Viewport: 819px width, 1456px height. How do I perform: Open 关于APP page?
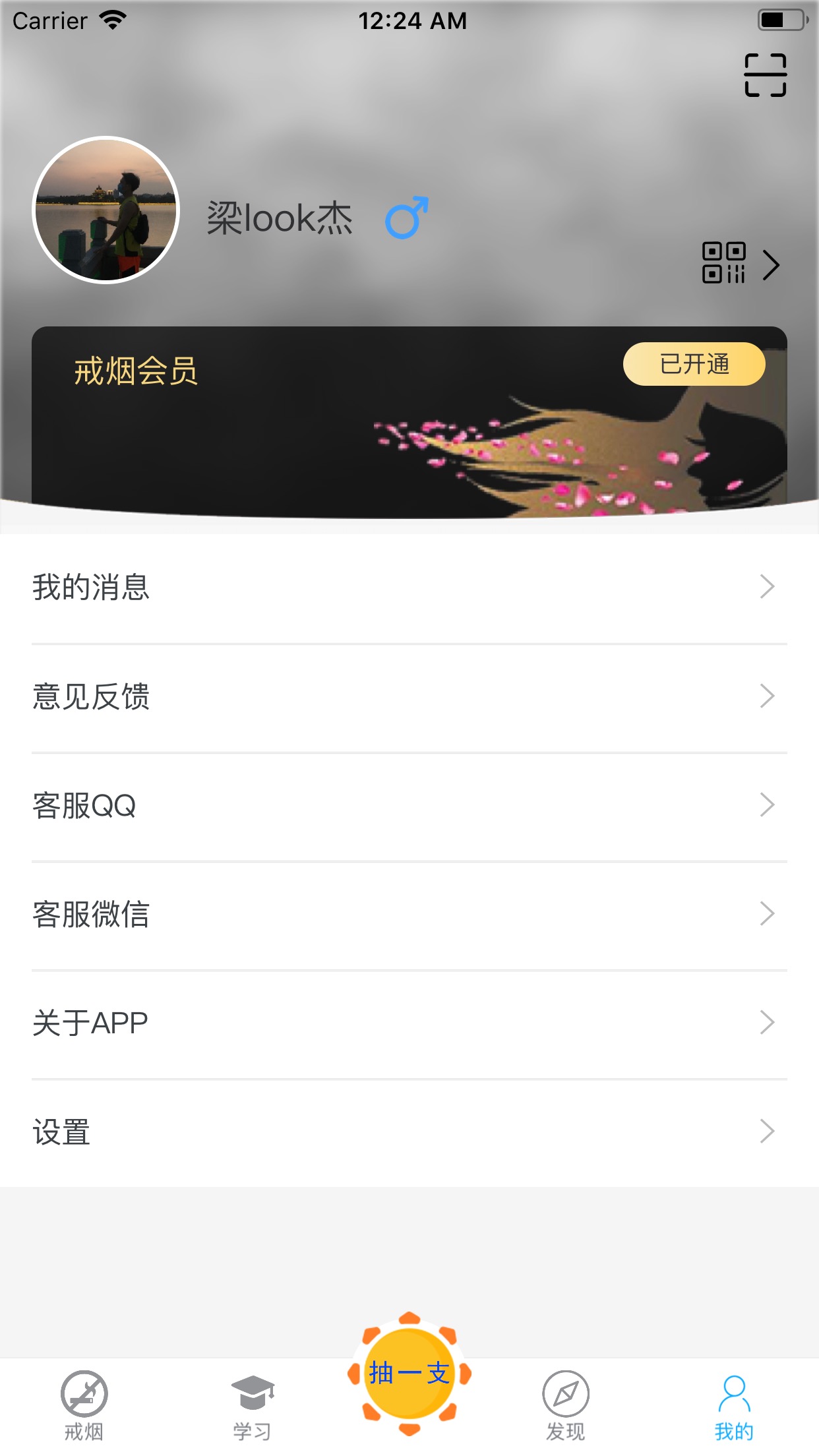(x=409, y=1023)
